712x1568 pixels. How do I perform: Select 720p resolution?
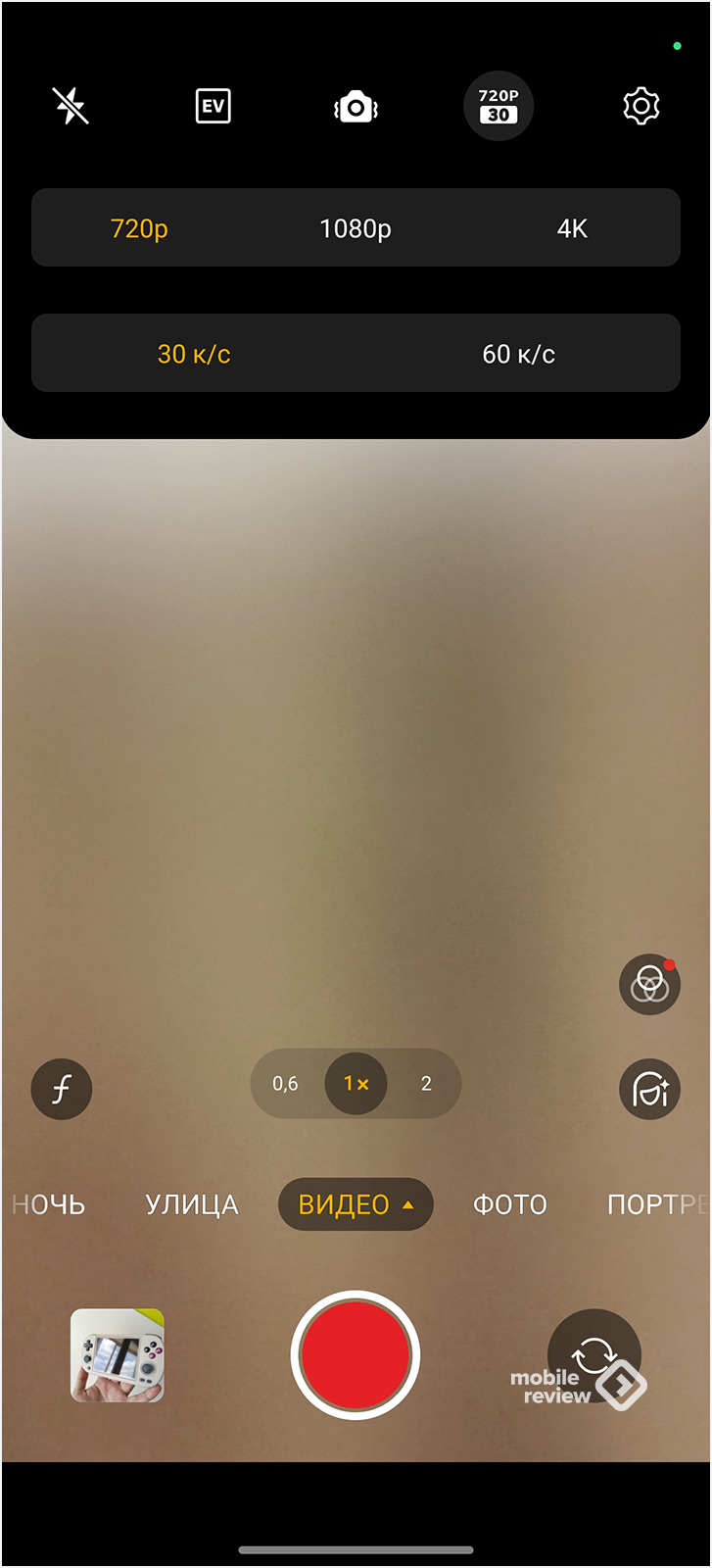coord(139,228)
